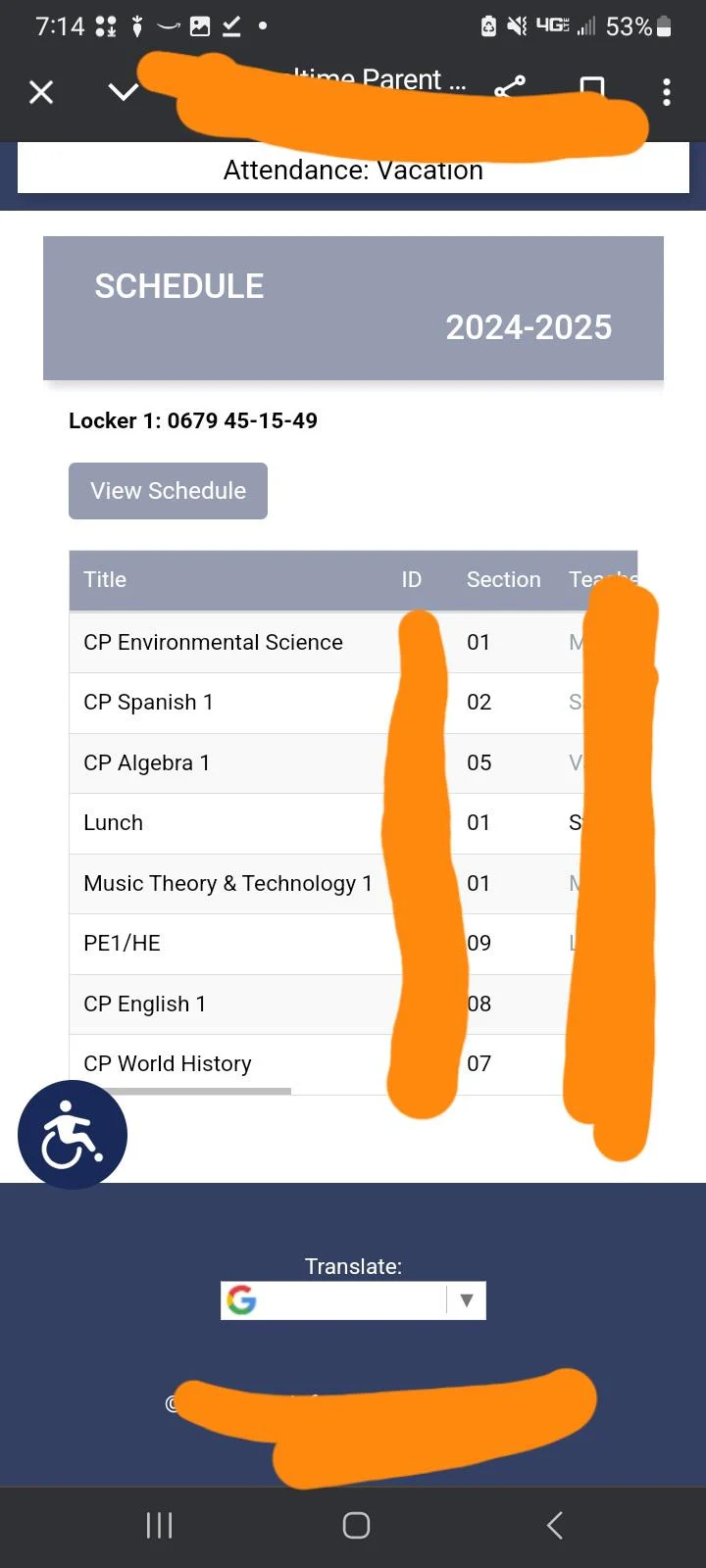Open the three-dot overflow menu
Viewport: 706px width, 1568px height.
coord(667,92)
